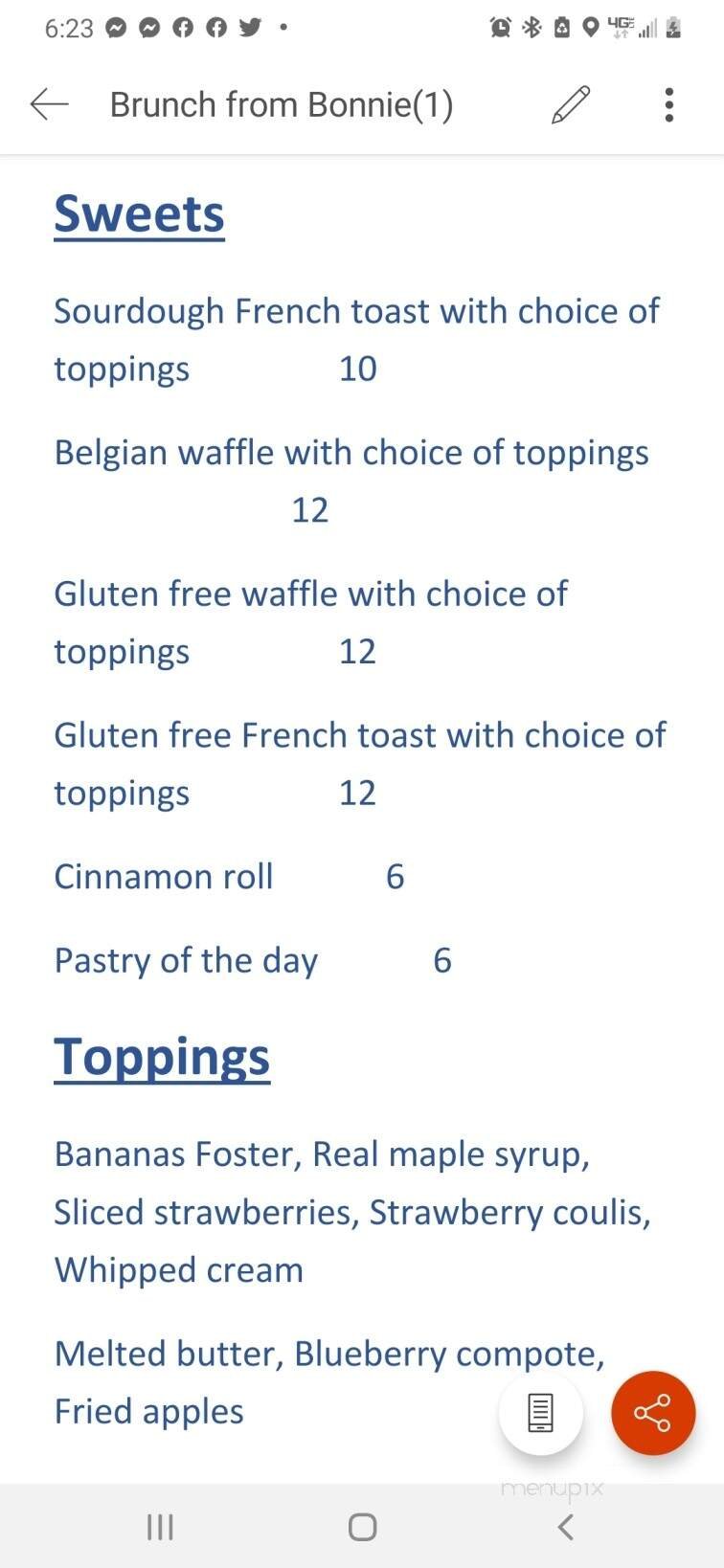Image resolution: width=724 pixels, height=1568 pixels.
Task: Open the three-dot overflow menu
Action: click(668, 103)
